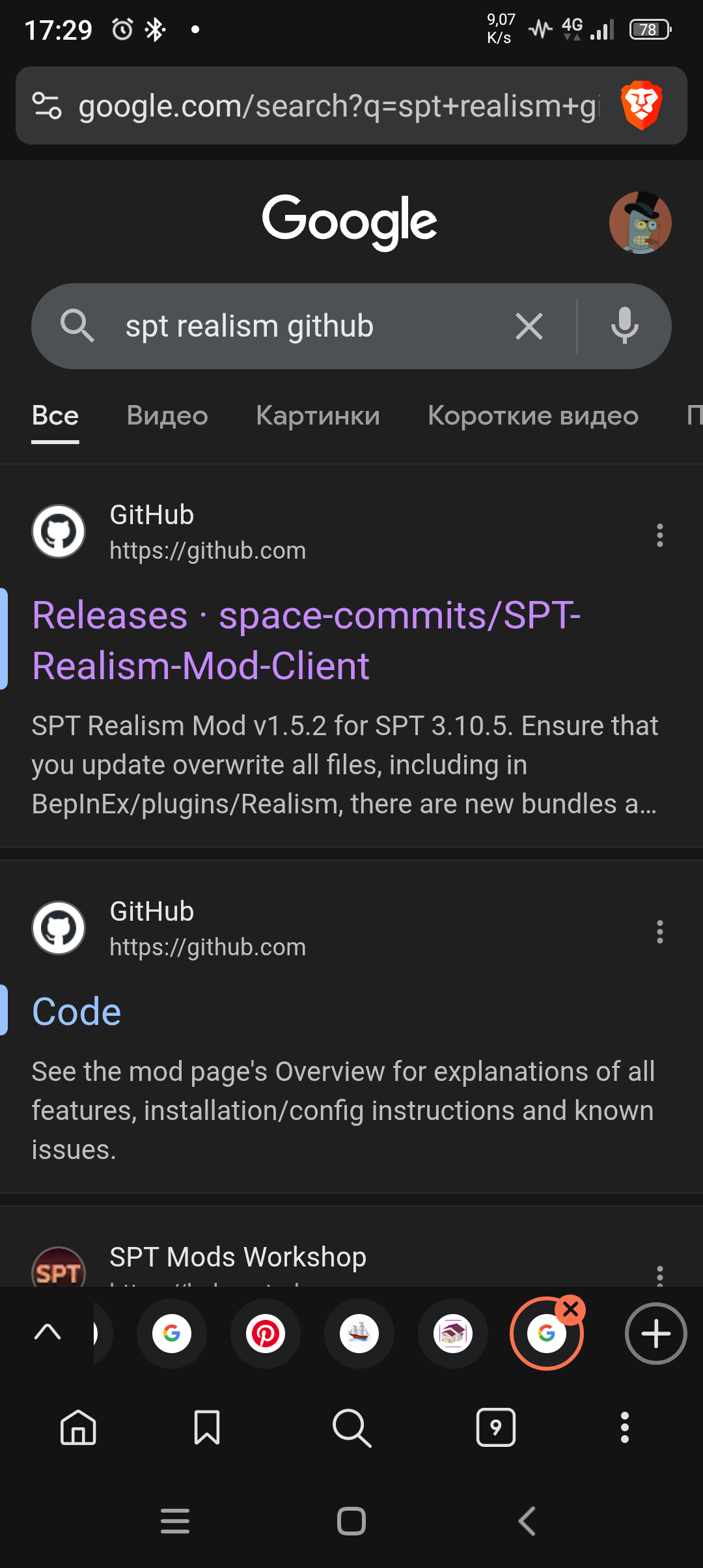The image size is (703, 1568).
Task: Open options for the Code GitHub result
Action: tap(659, 932)
